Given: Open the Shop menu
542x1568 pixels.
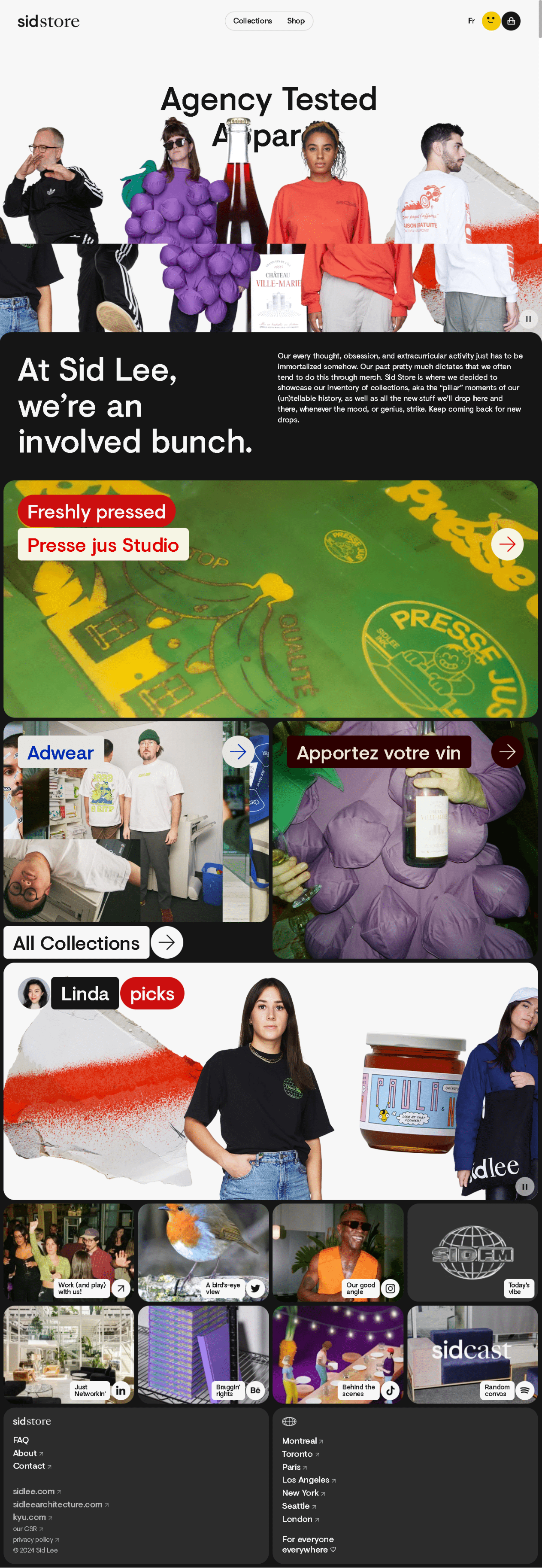Looking at the screenshot, I should (x=296, y=21).
